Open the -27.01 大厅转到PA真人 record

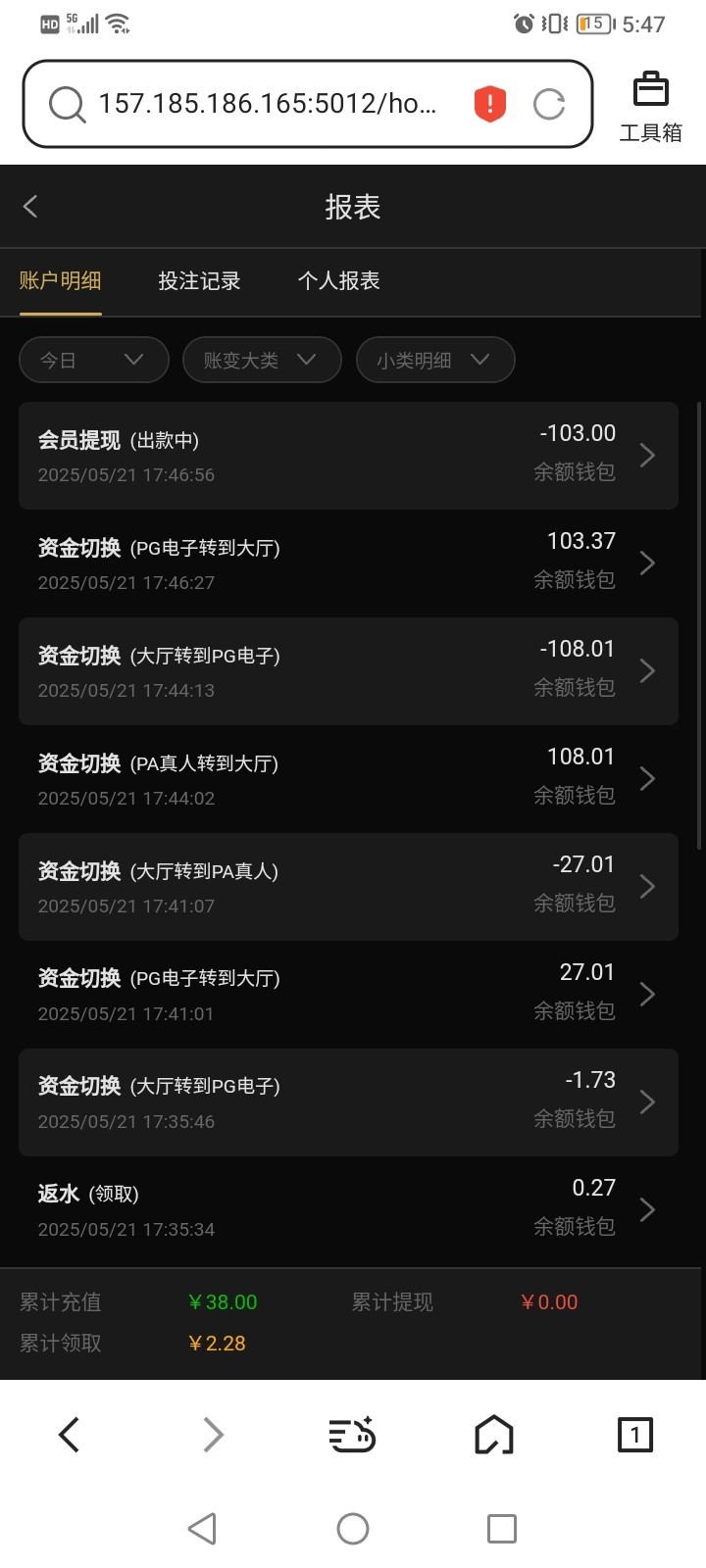348,887
